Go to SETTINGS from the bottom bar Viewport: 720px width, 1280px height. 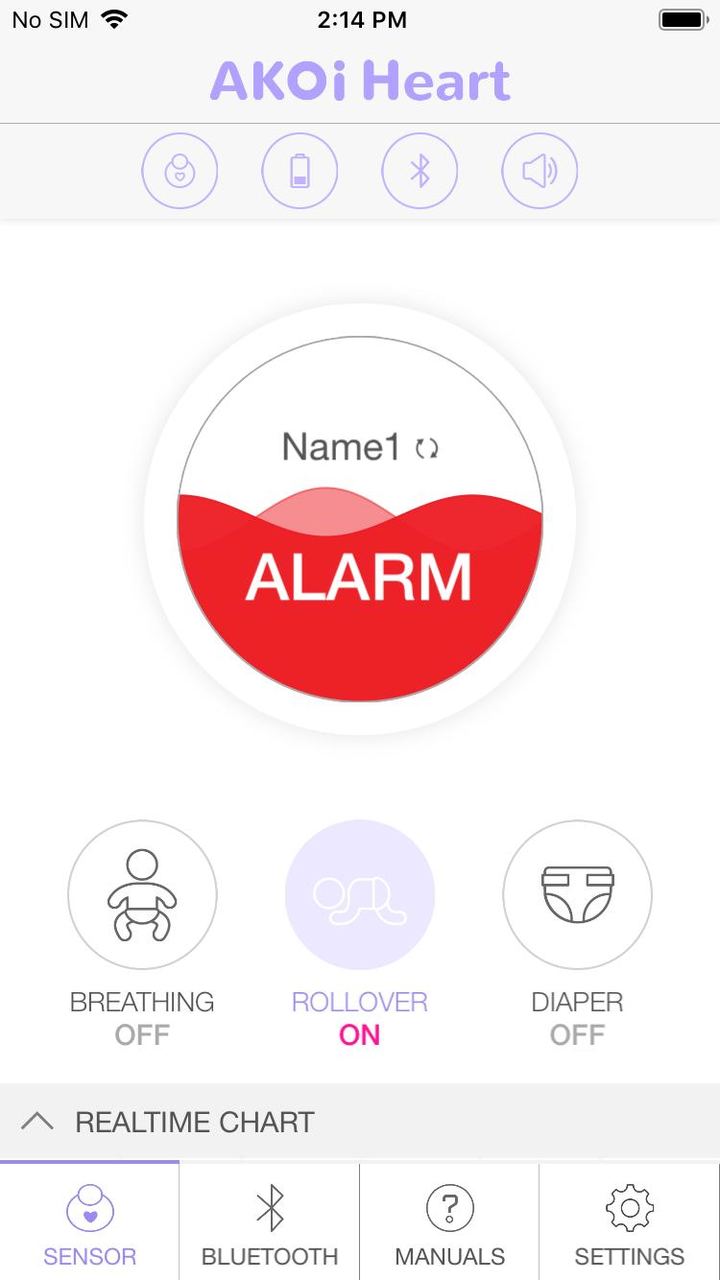629,1220
